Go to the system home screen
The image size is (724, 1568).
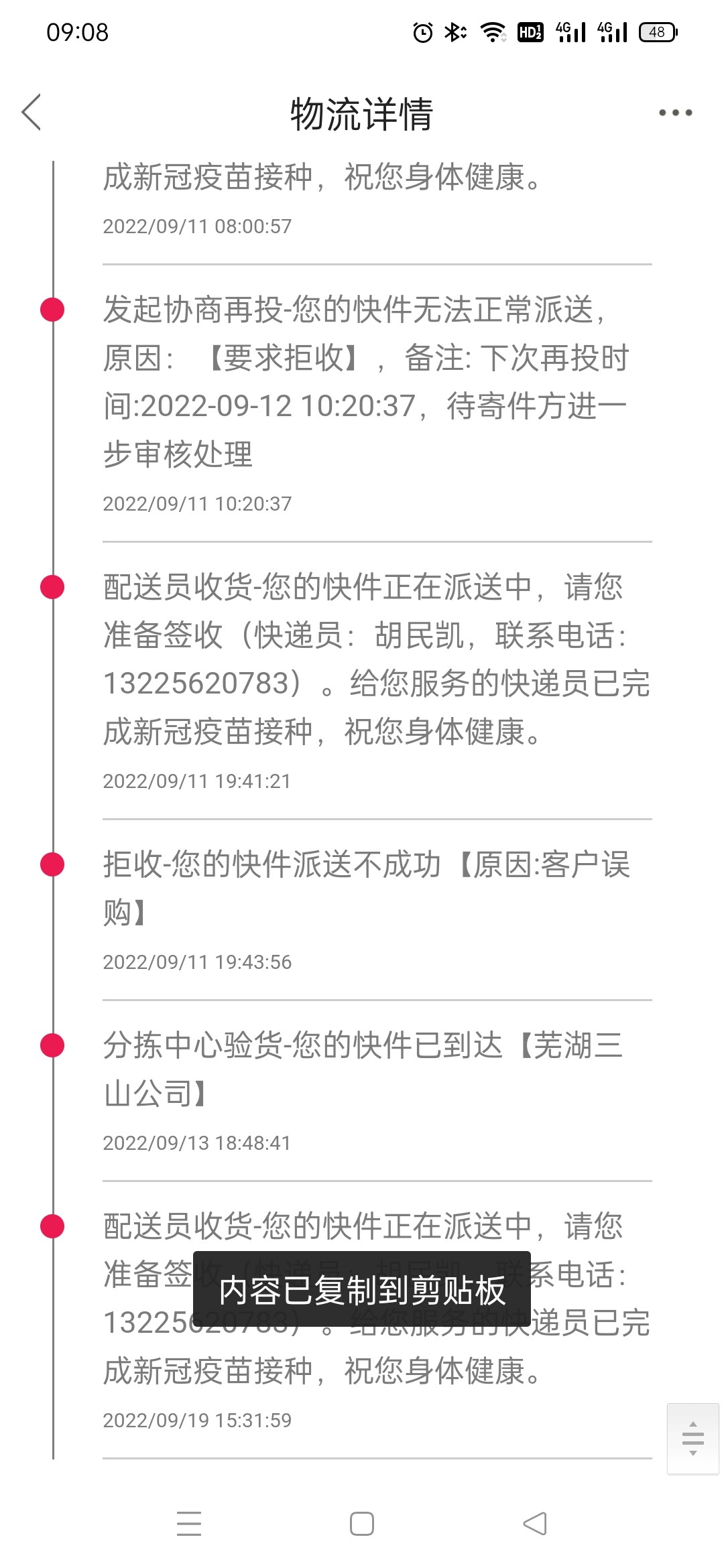pos(361,1523)
